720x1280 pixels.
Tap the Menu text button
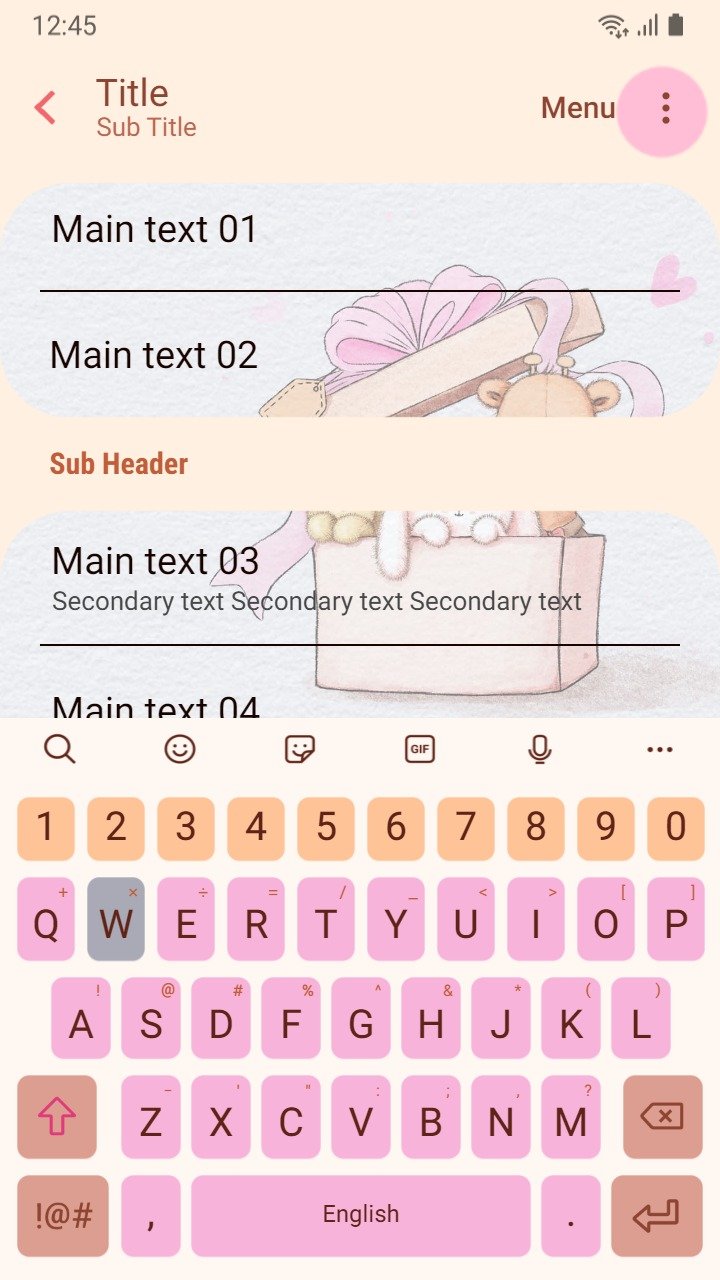pos(578,108)
